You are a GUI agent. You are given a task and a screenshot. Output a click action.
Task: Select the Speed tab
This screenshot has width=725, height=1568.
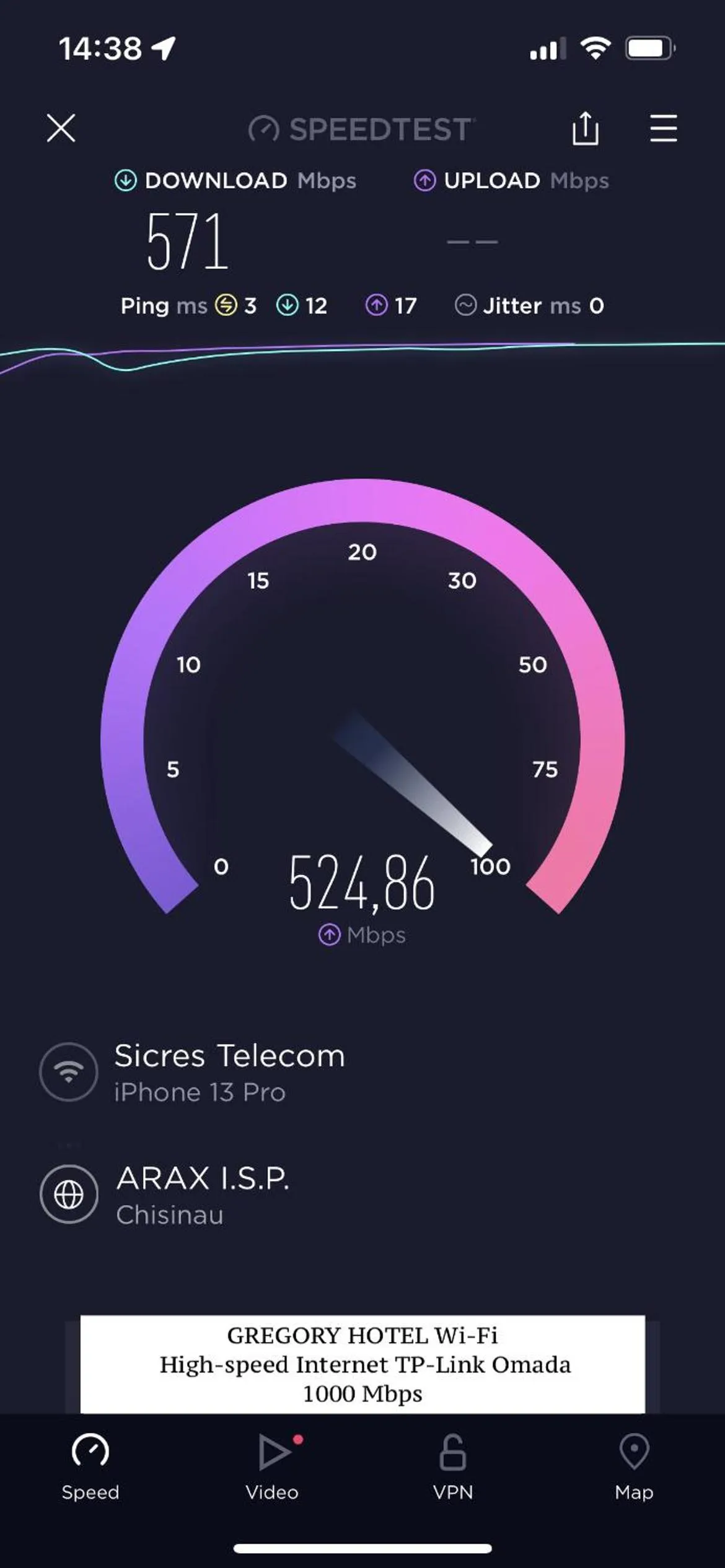[90, 1466]
